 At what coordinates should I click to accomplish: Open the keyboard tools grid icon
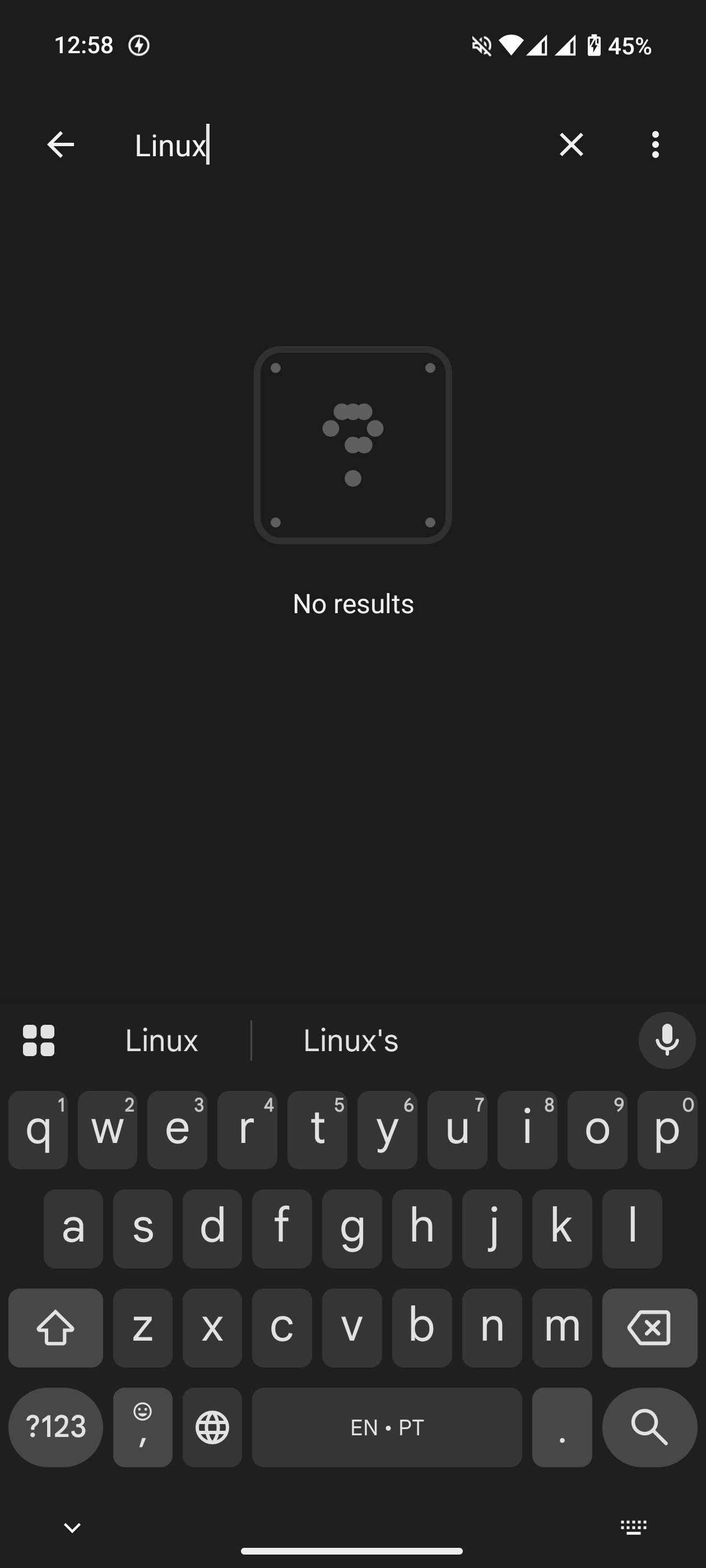tap(38, 1040)
